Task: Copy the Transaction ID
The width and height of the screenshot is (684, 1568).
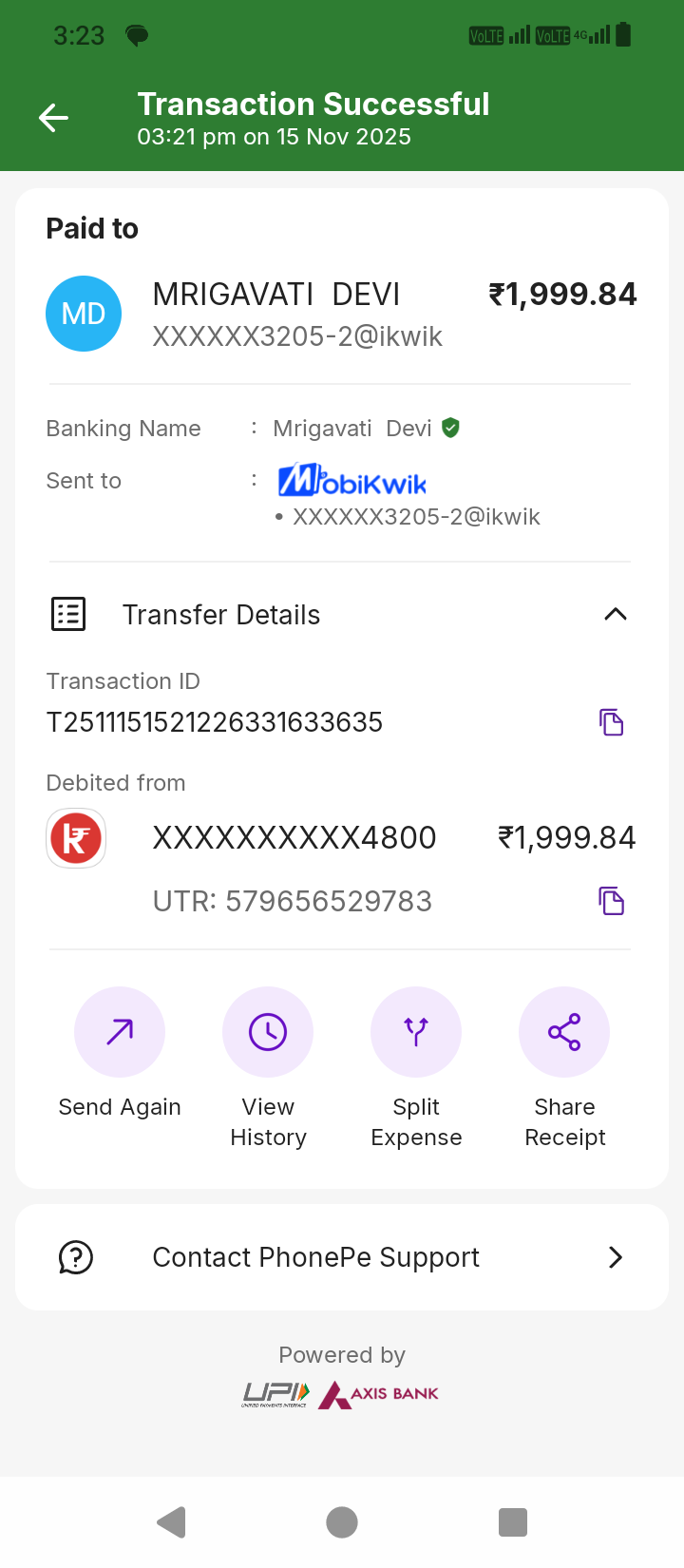Action: (612, 722)
